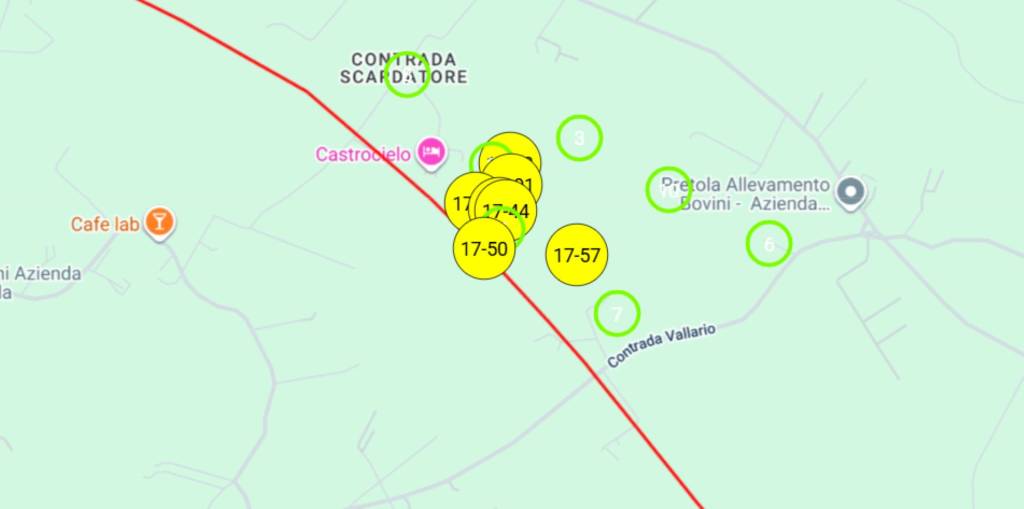Select the yellow 17-50 marker
Image resolution: width=1024 pixels, height=509 pixels.
[x=484, y=250]
